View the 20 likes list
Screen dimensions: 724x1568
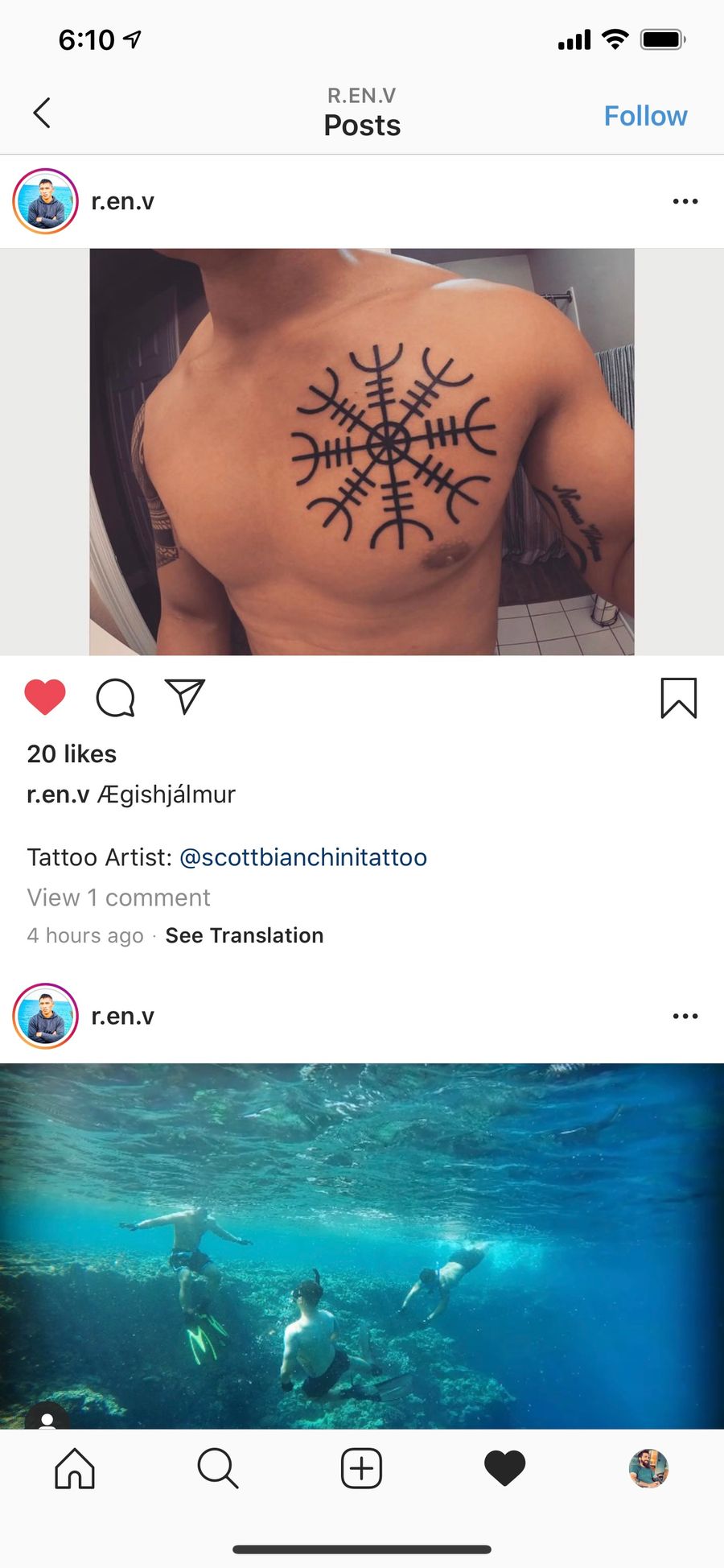tap(72, 754)
